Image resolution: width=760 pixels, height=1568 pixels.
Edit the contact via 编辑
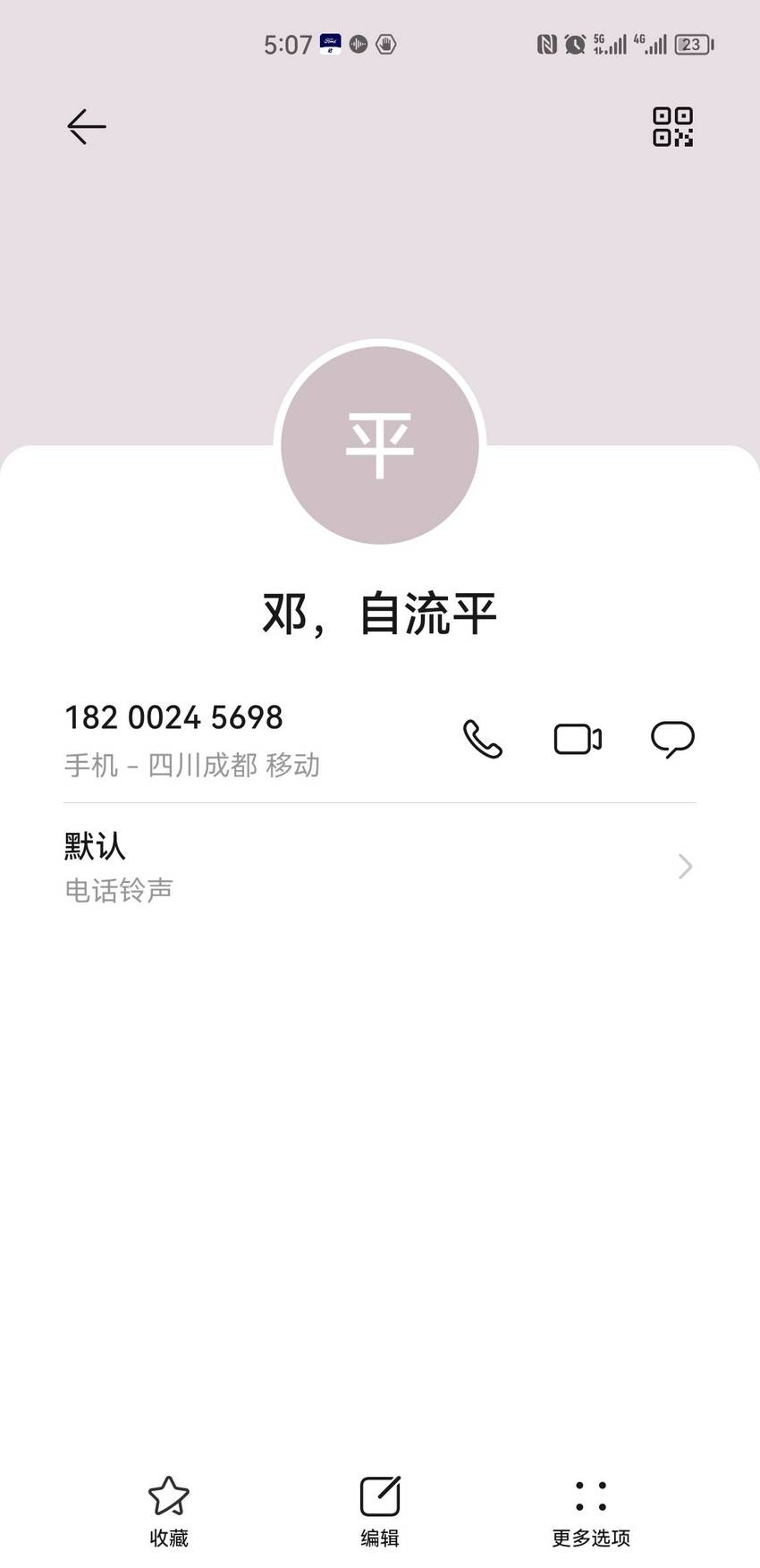click(x=380, y=1512)
